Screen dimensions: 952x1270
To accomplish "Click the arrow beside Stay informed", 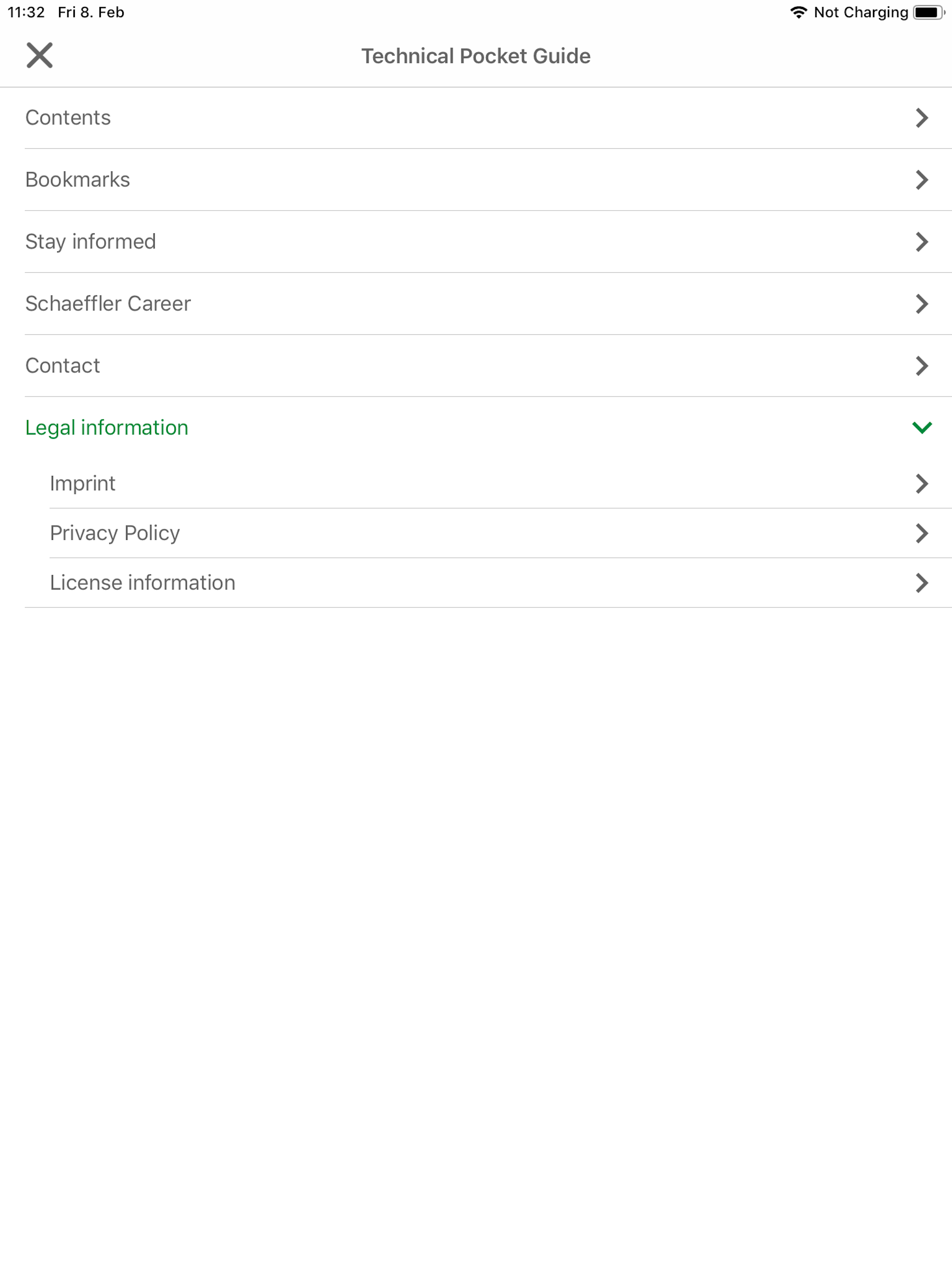I will click(x=922, y=242).
